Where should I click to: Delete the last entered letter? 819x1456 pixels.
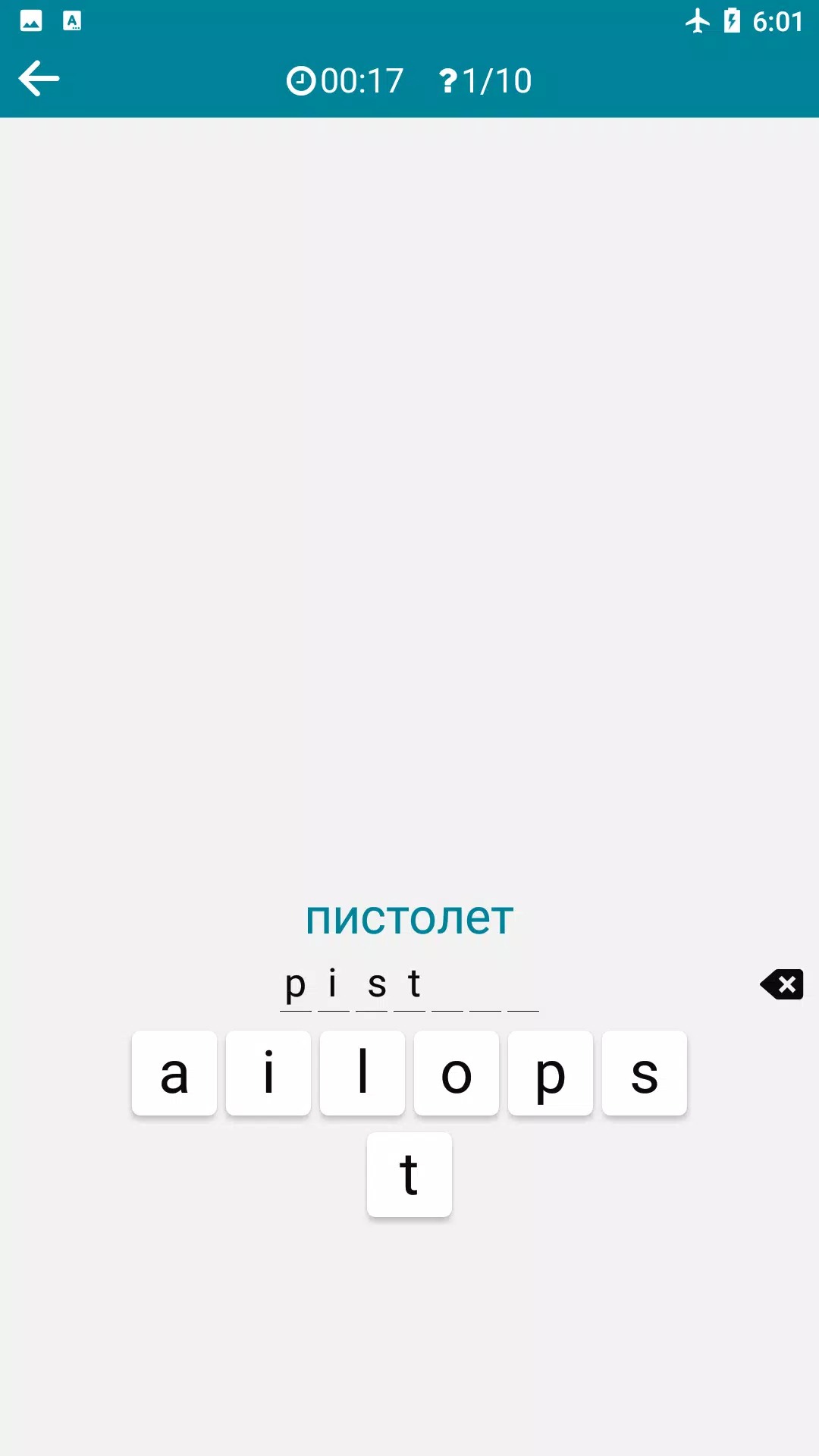782,984
